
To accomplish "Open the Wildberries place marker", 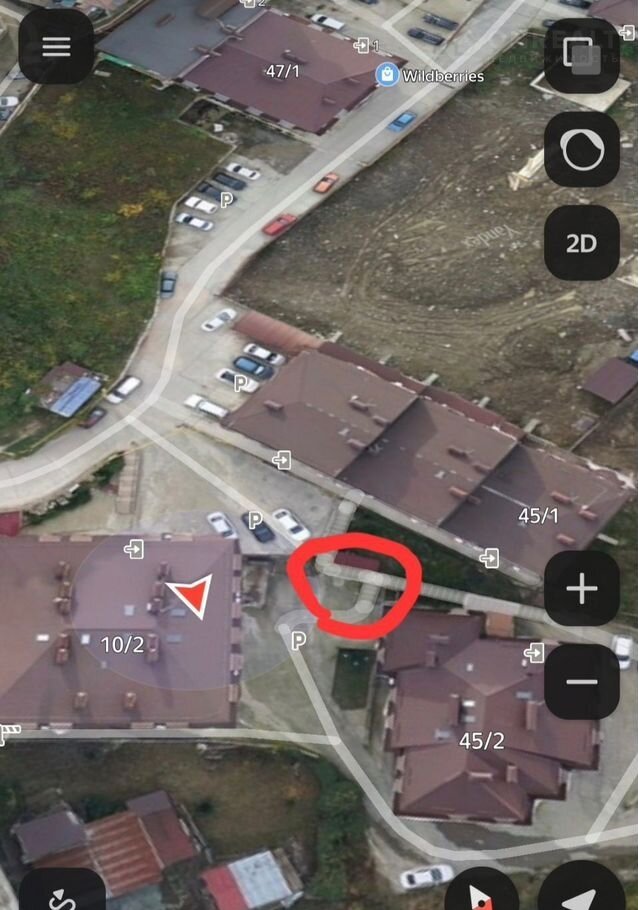I will coord(387,74).
